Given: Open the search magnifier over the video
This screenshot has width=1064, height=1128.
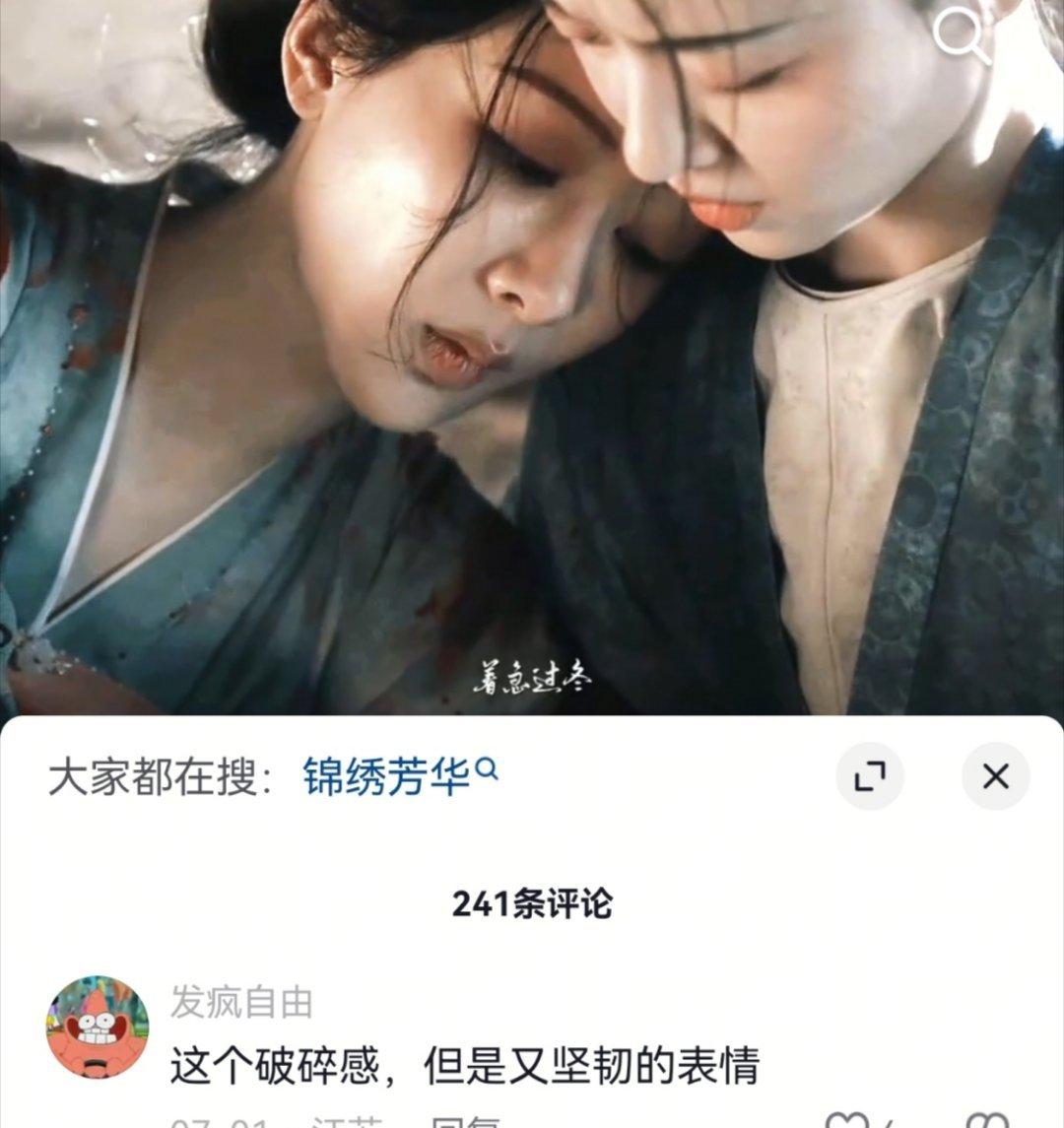Looking at the screenshot, I should [960, 36].
